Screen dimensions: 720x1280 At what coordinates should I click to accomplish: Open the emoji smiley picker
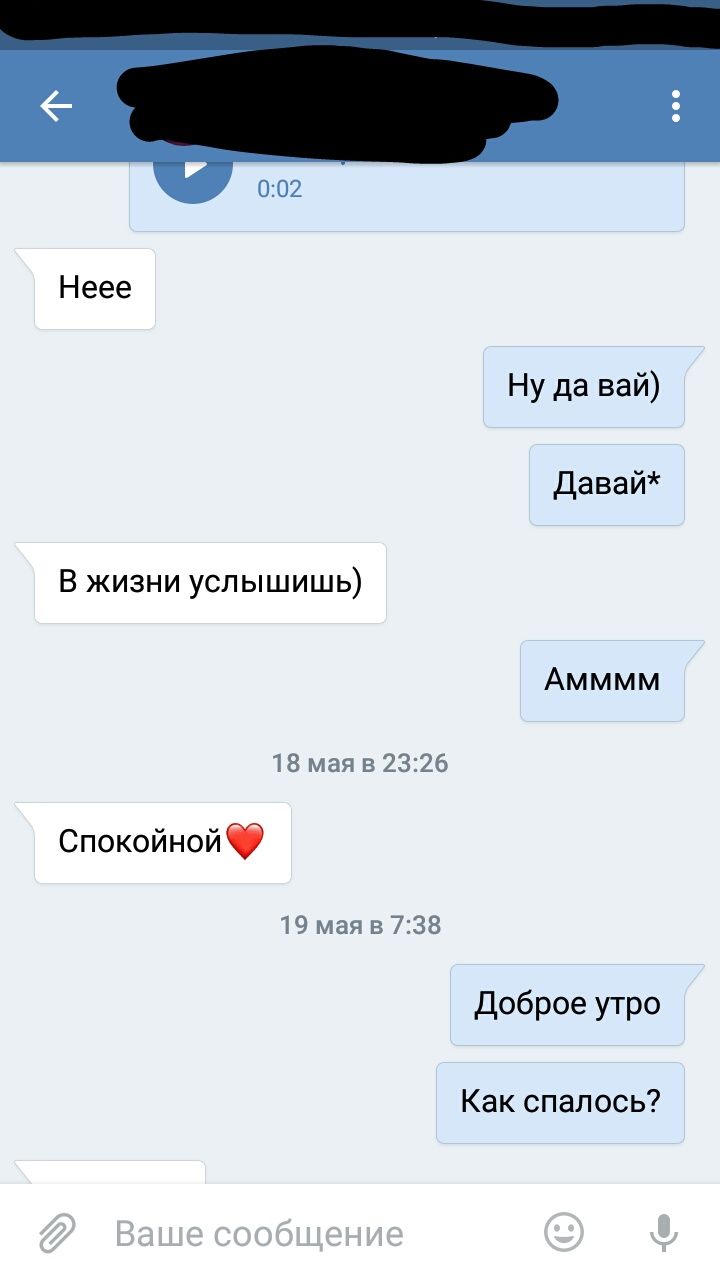[x=564, y=1232]
